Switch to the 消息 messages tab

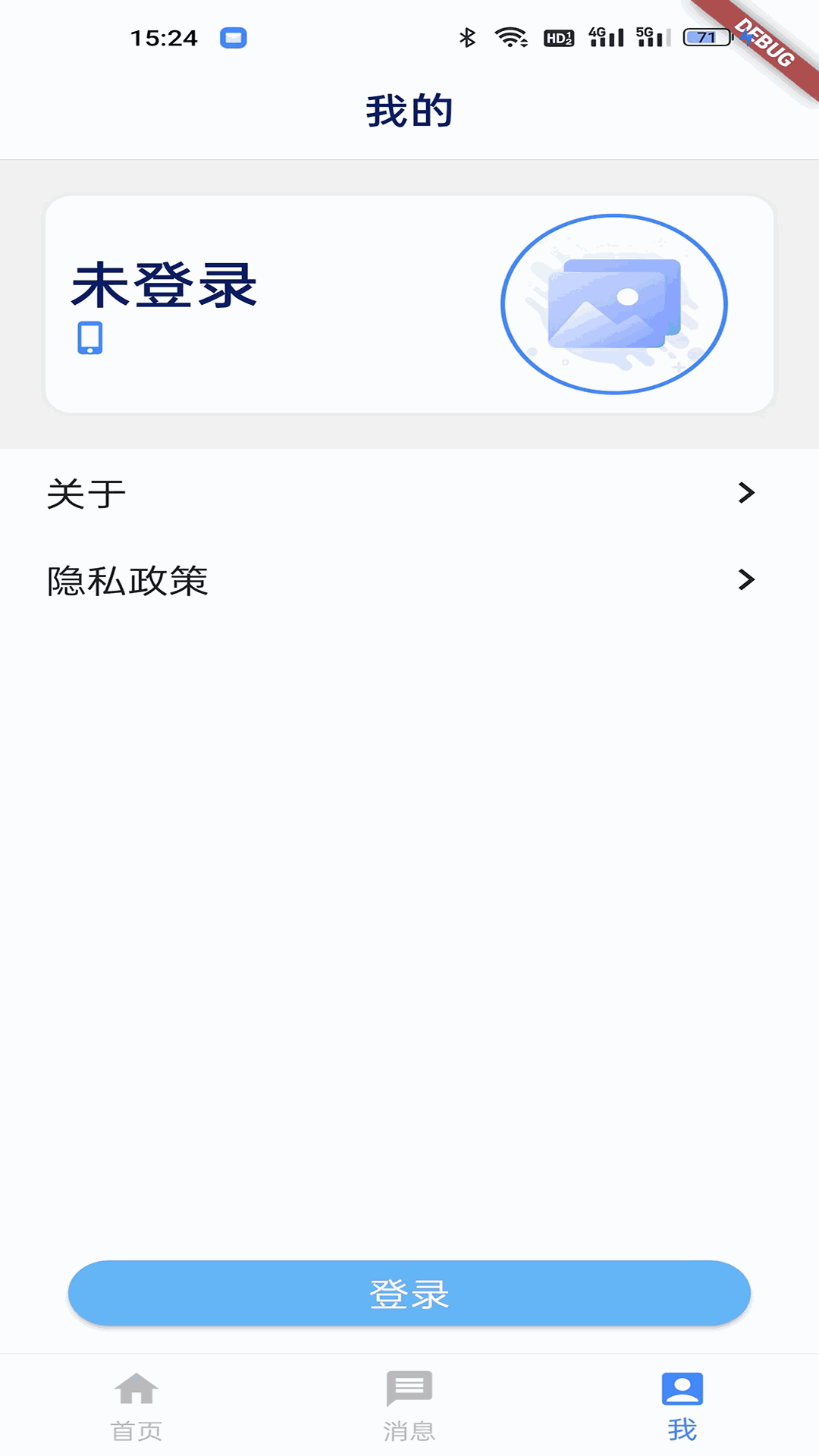[409, 1406]
